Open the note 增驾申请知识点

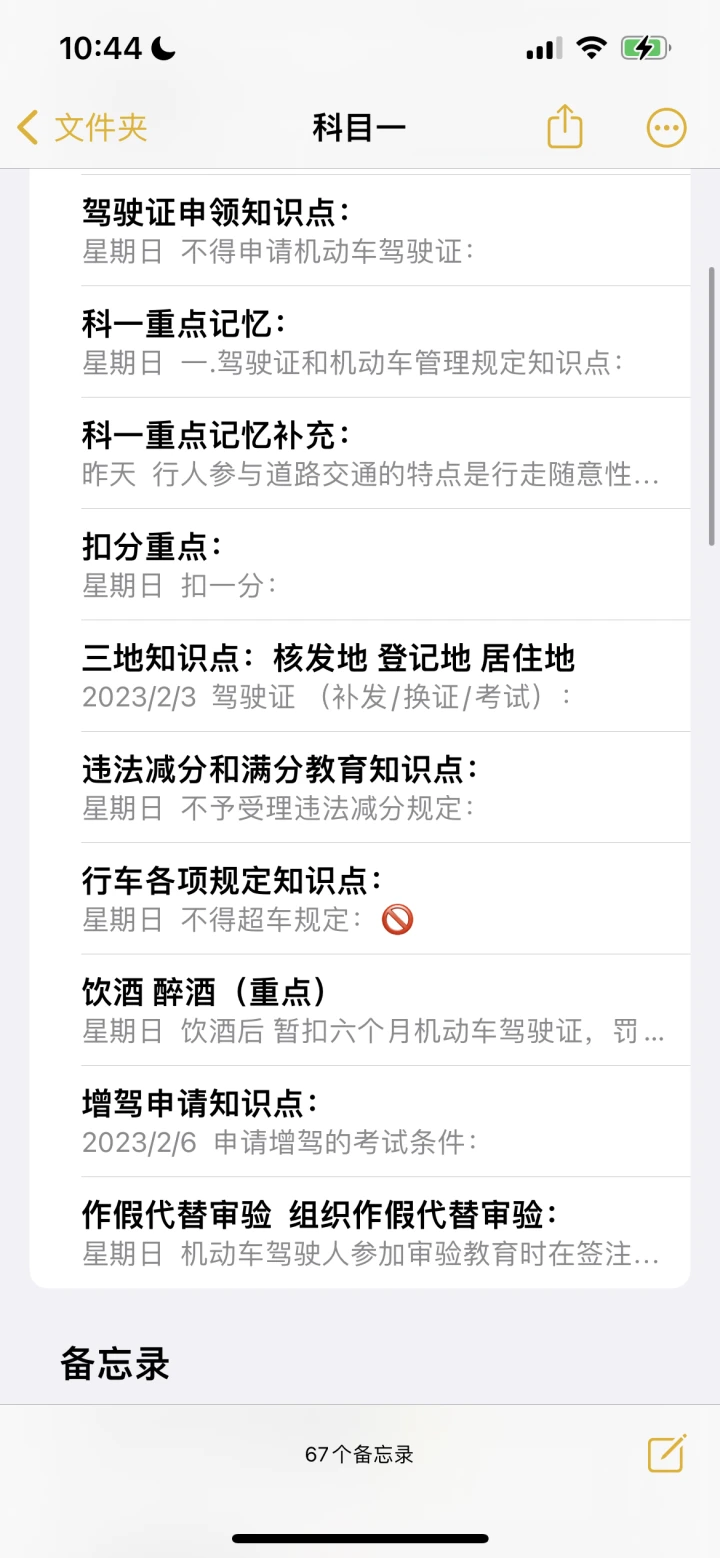[360, 1121]
